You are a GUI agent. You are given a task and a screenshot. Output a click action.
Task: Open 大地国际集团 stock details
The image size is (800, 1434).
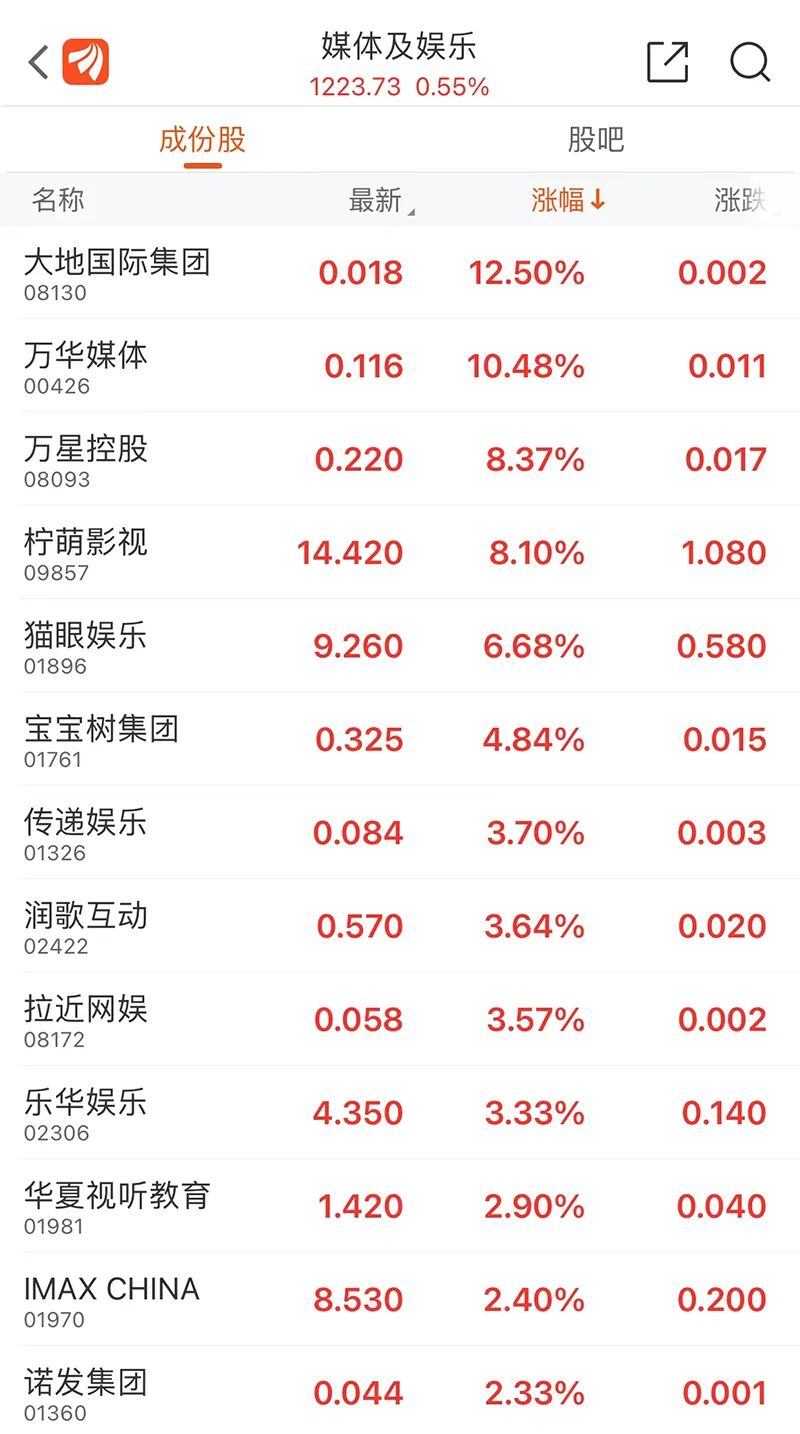(x=118, y=272)
